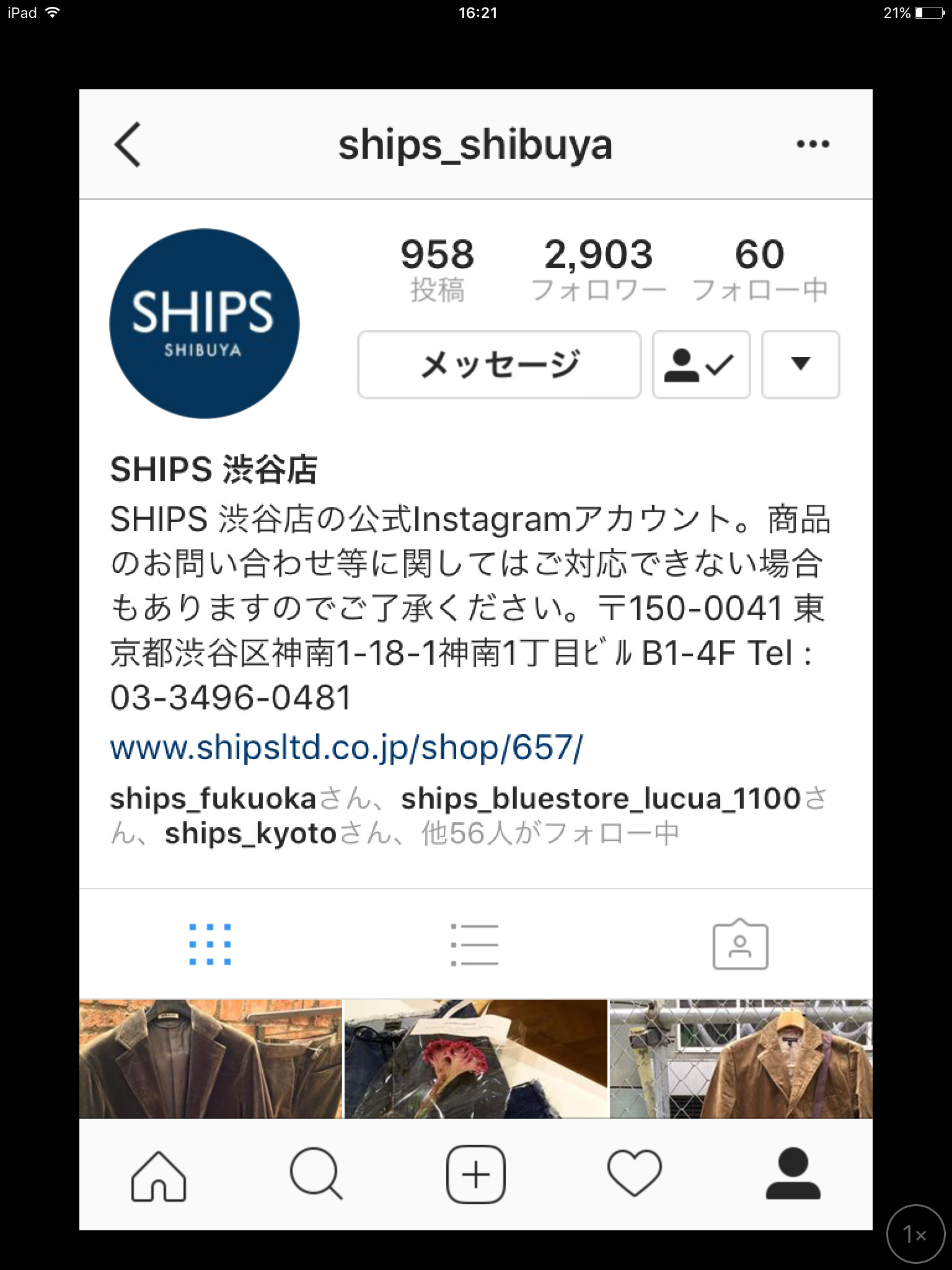Switch to grid view tab
952x1270 pixels.
[210, 944]
